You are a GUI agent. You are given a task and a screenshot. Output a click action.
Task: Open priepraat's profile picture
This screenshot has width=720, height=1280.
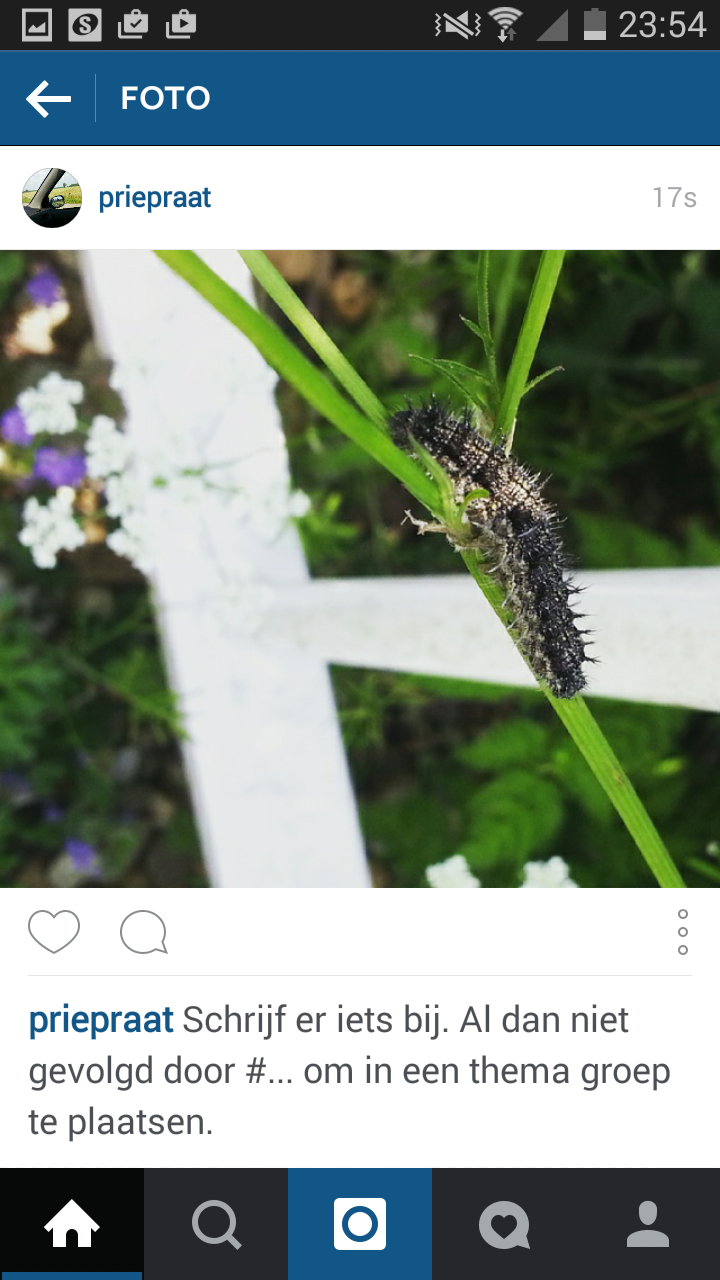pos(51,198)
